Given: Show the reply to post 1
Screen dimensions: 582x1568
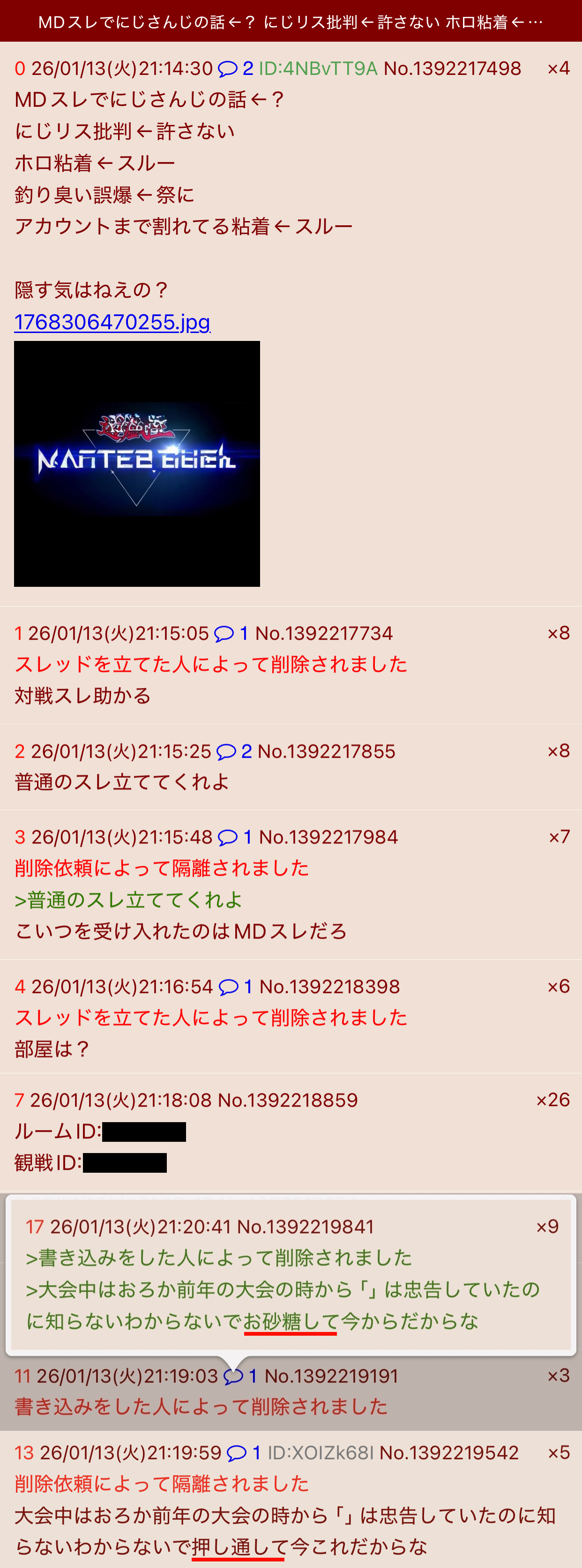Looking at the screenshot, I should click(x=231, y=633).
